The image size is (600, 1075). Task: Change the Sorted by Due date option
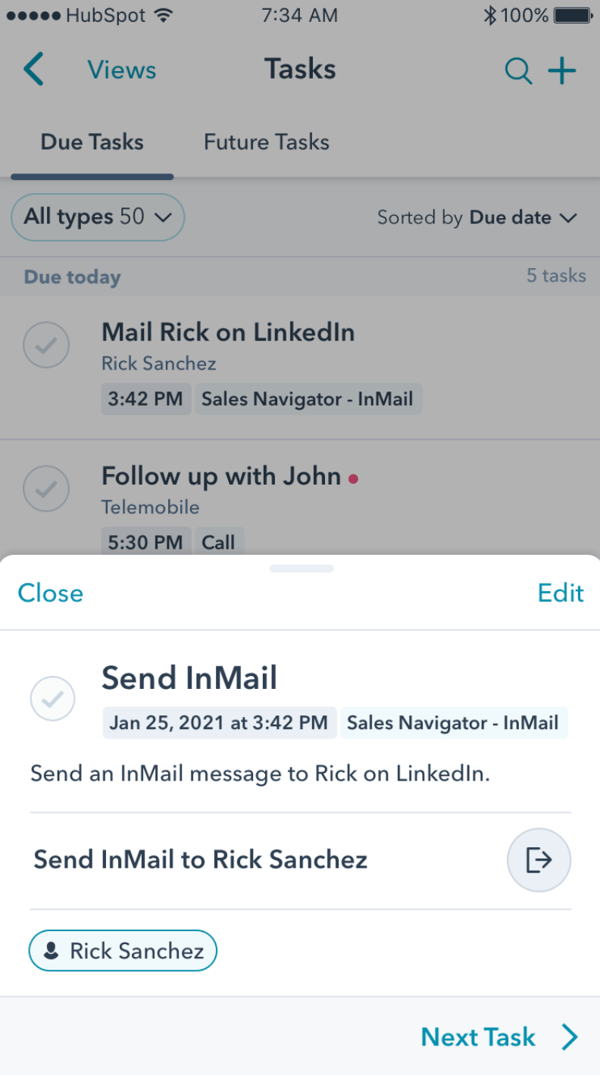click(x=477, y=217)
